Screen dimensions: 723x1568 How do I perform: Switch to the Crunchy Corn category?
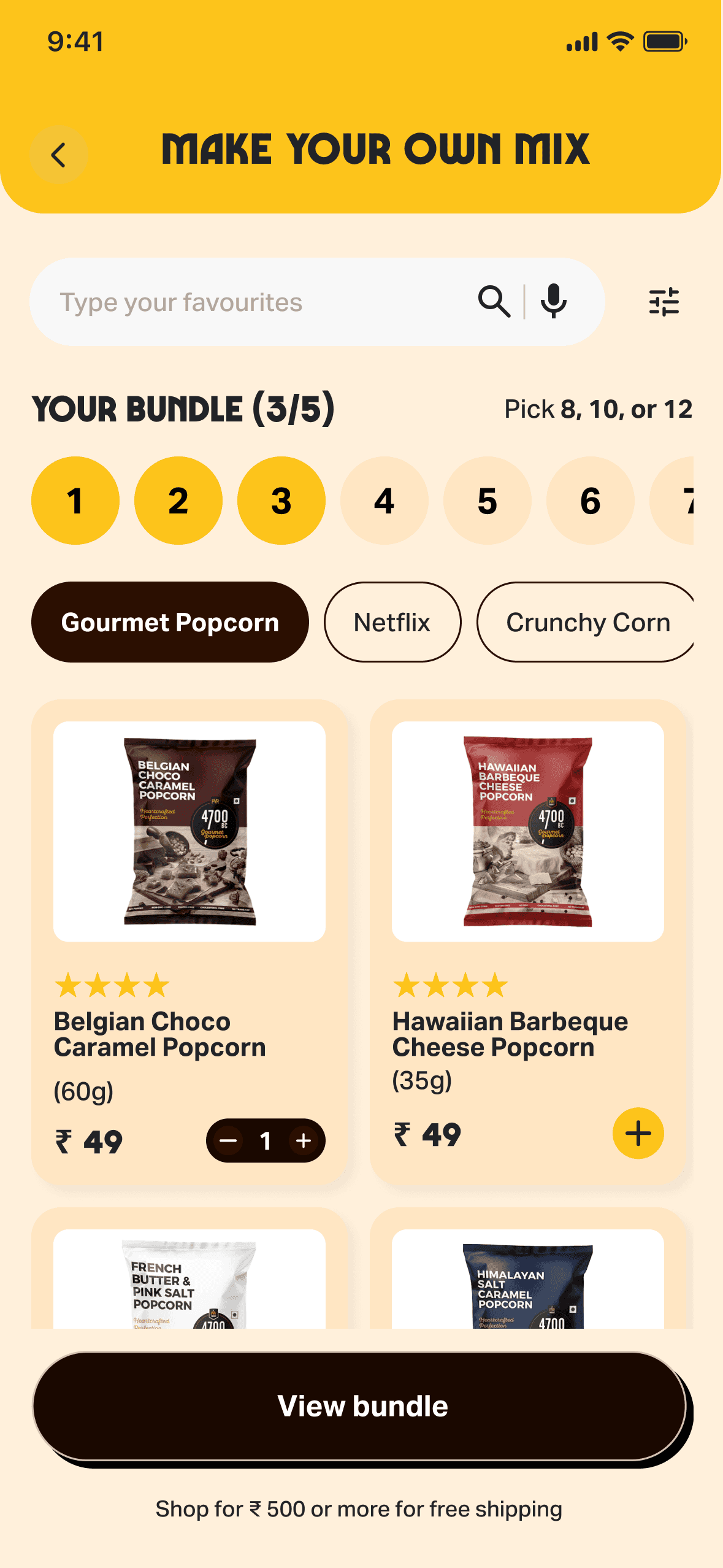(x=586, y=622)
